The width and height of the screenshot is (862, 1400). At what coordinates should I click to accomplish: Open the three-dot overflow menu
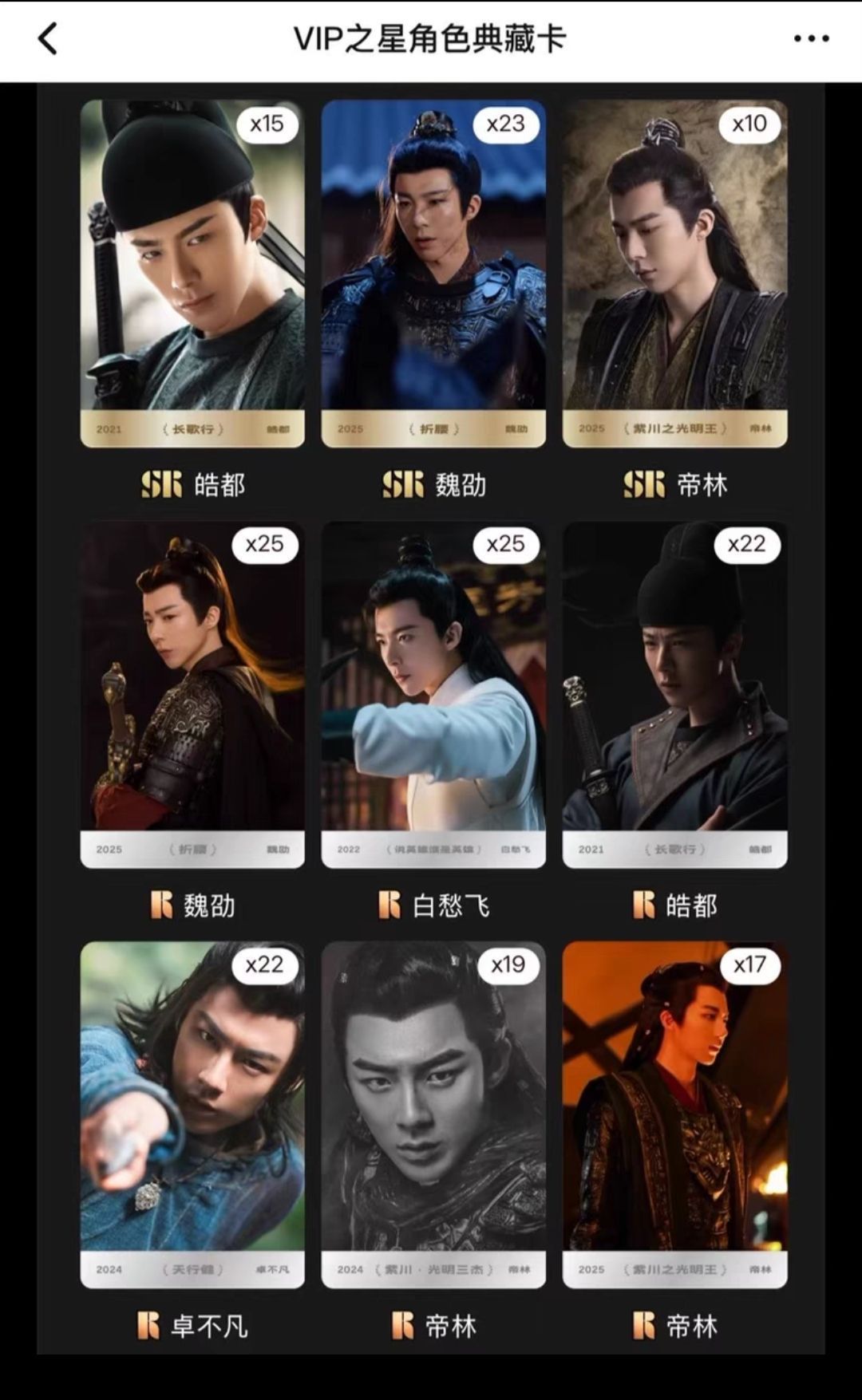(x=811, y=38)
